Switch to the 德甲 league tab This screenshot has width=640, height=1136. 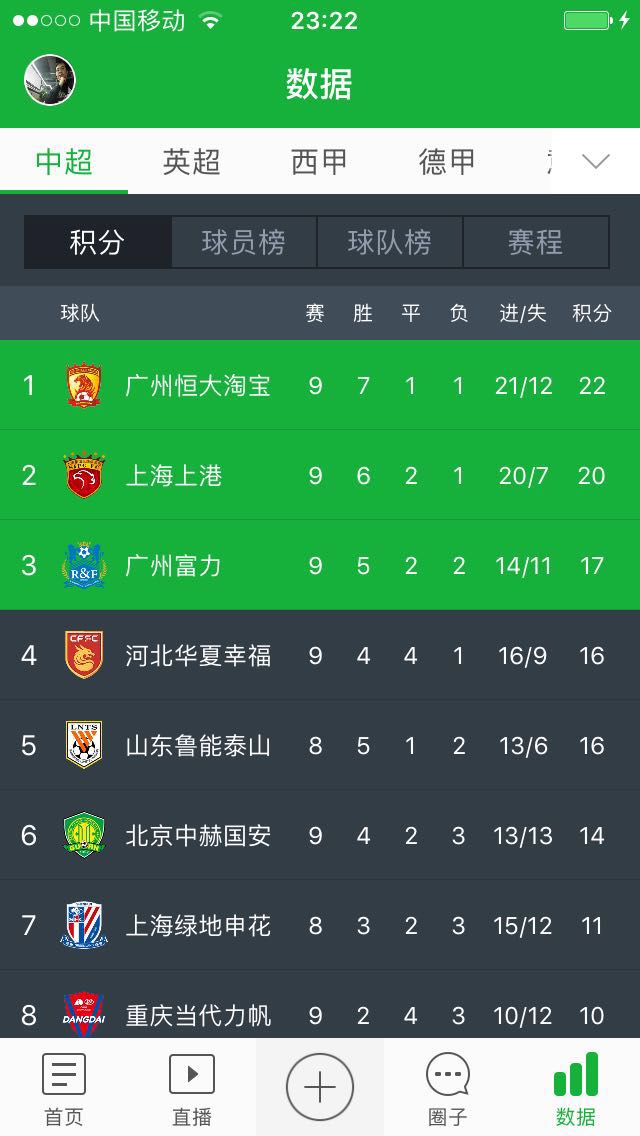coord(447,162)
